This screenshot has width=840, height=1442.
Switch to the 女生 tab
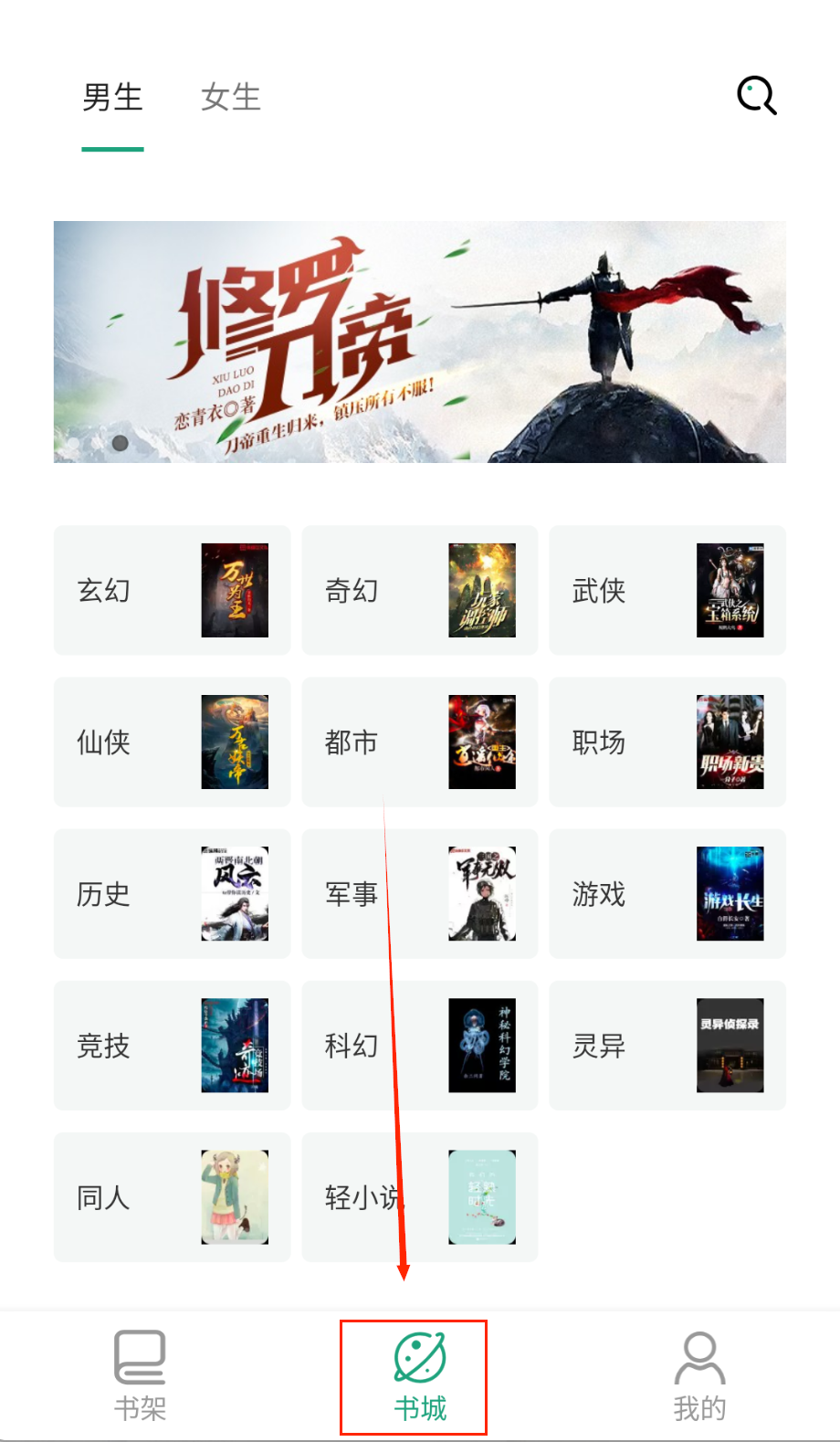(231, 97)
